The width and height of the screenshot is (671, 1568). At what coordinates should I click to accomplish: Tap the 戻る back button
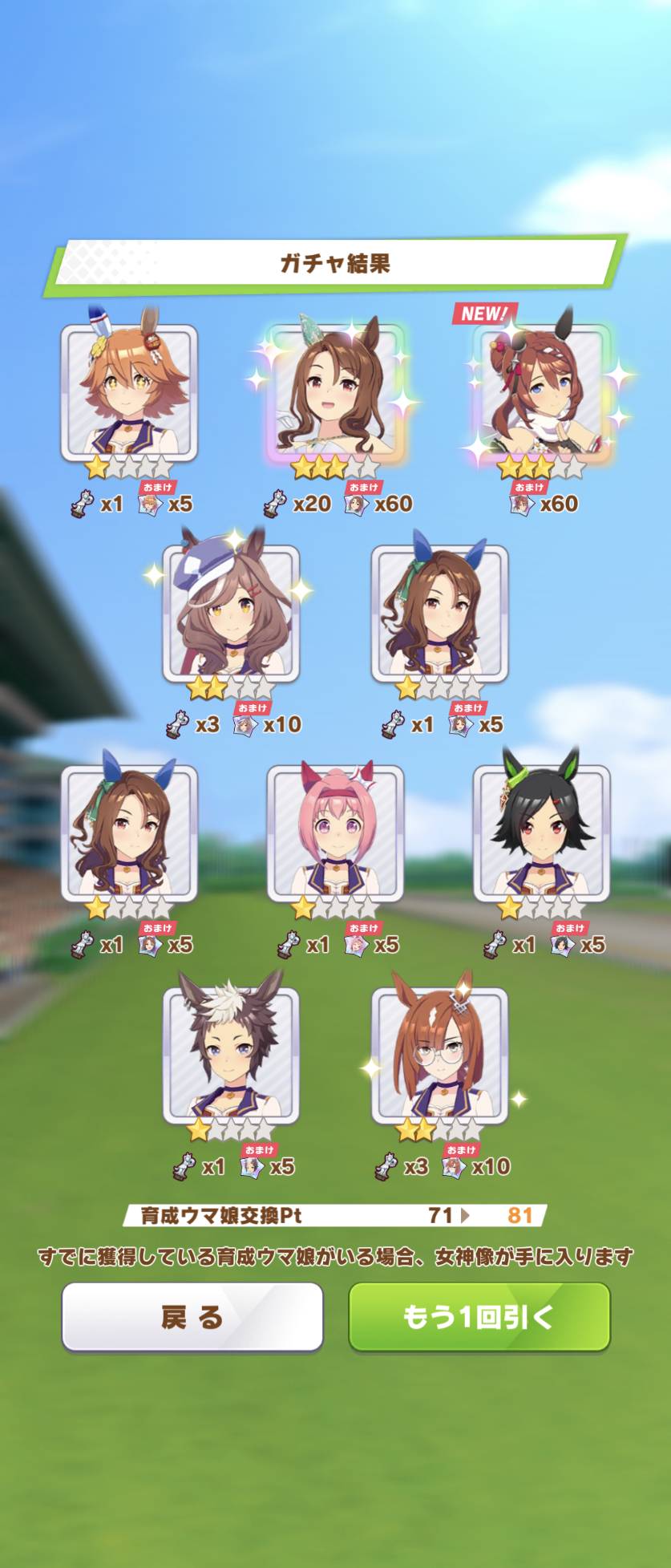click(x=192, y=1316)
